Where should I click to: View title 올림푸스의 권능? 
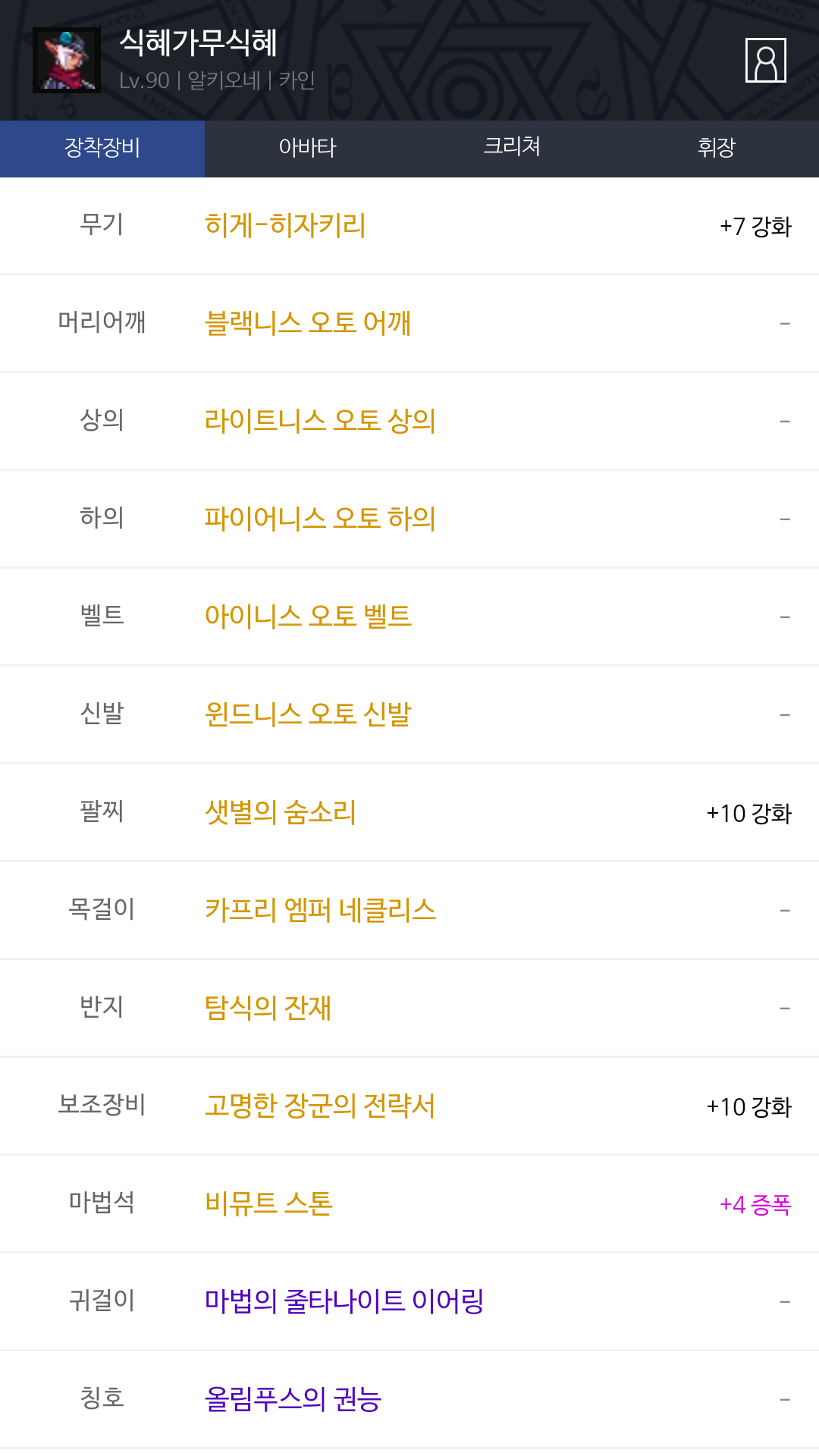coord(293,1399)
